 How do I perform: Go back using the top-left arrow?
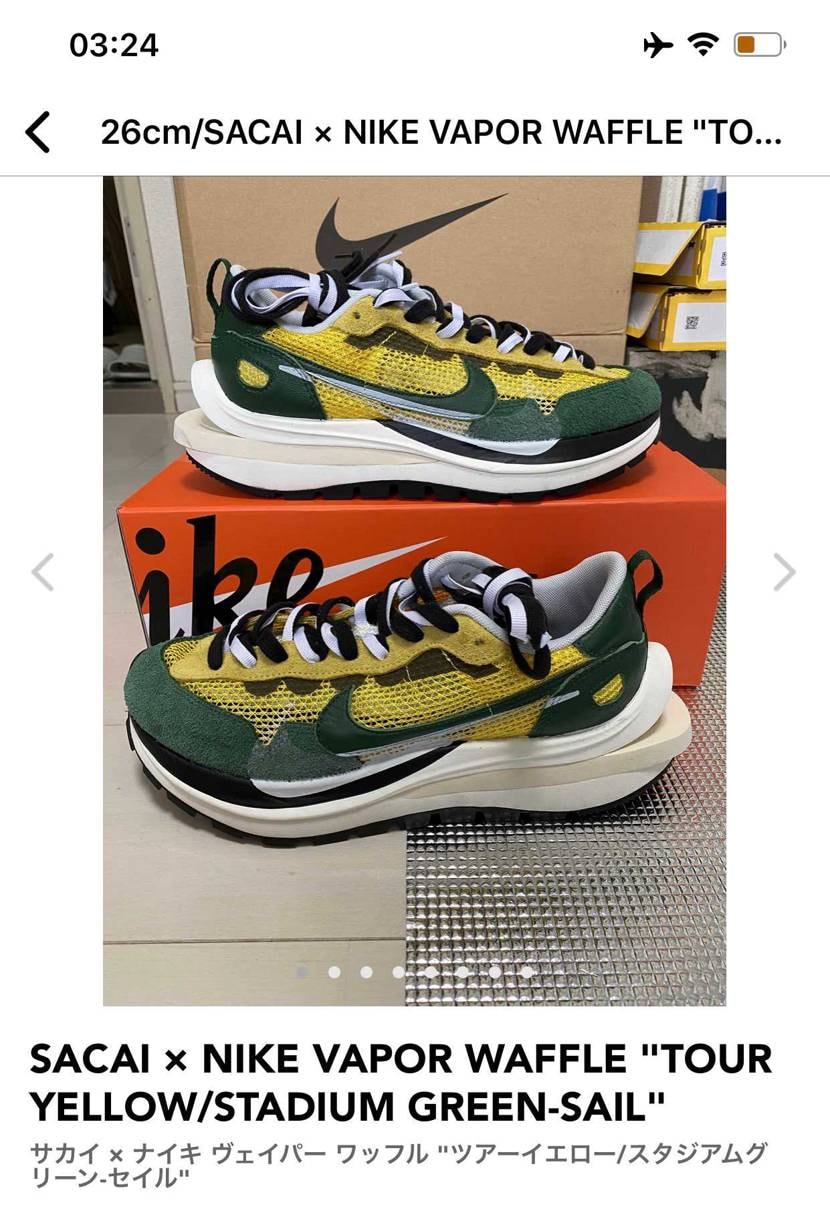click(38, 132)
